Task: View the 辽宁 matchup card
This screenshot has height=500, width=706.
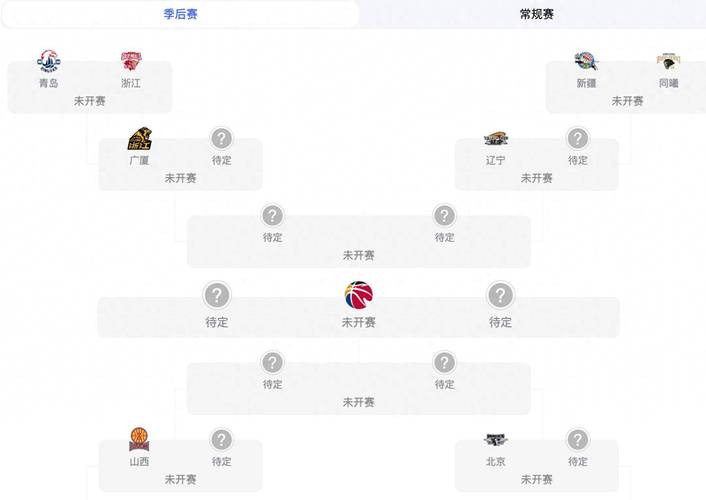Action: (x=537, y=164)
